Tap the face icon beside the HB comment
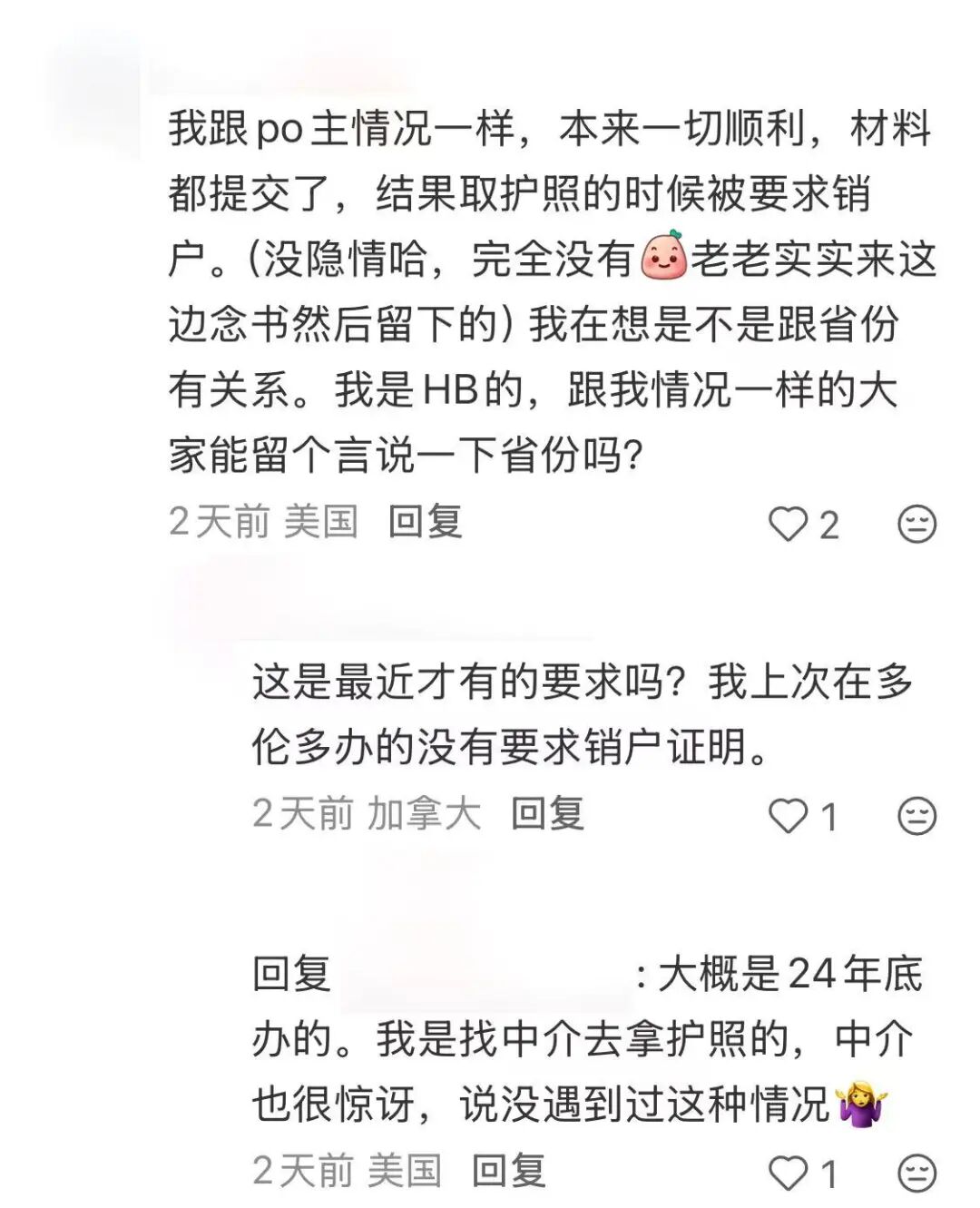980x1208 pixels. coord(916,525)
